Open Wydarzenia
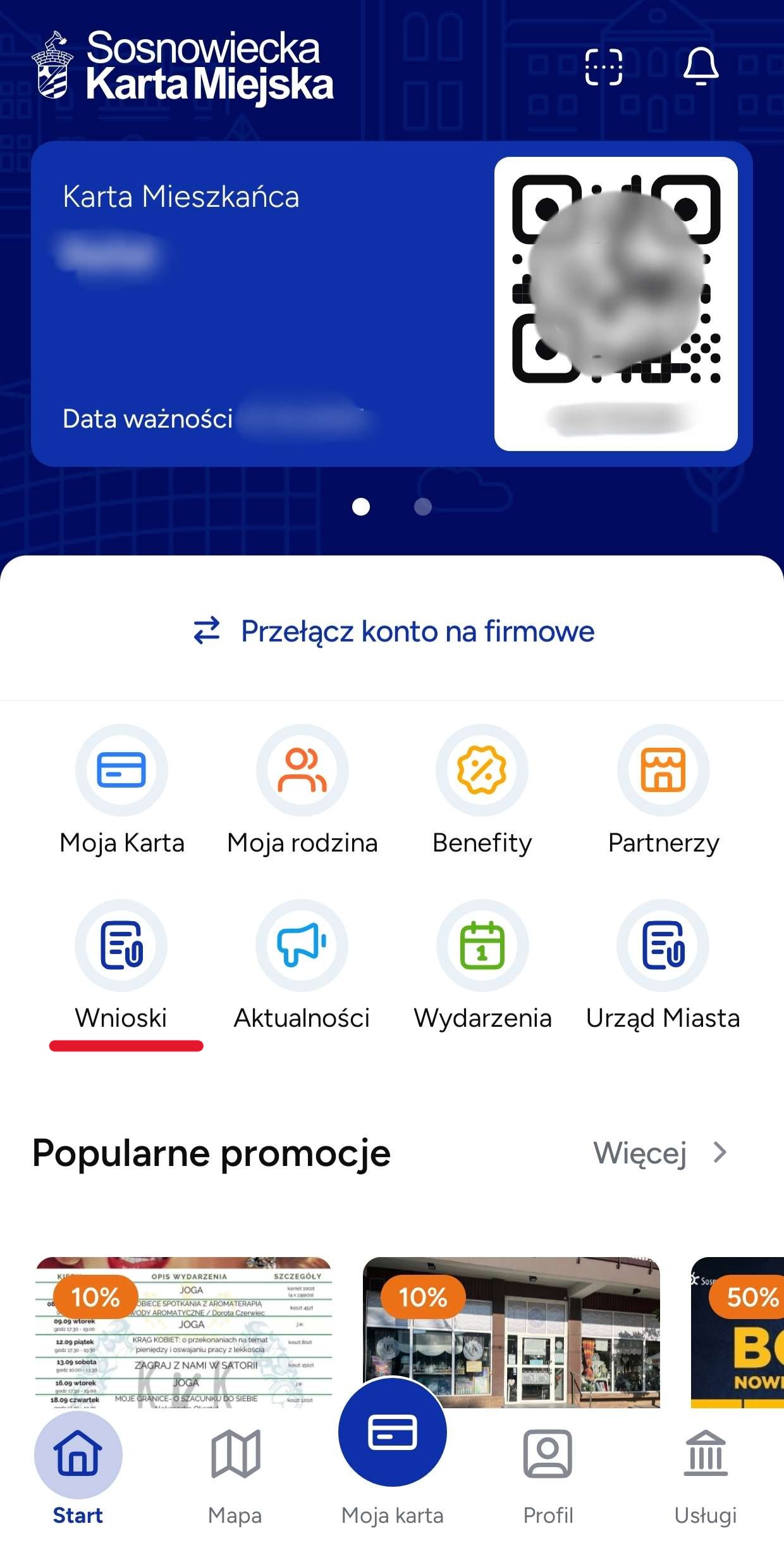Screen dimensions: 784x1550 (482, 965)
